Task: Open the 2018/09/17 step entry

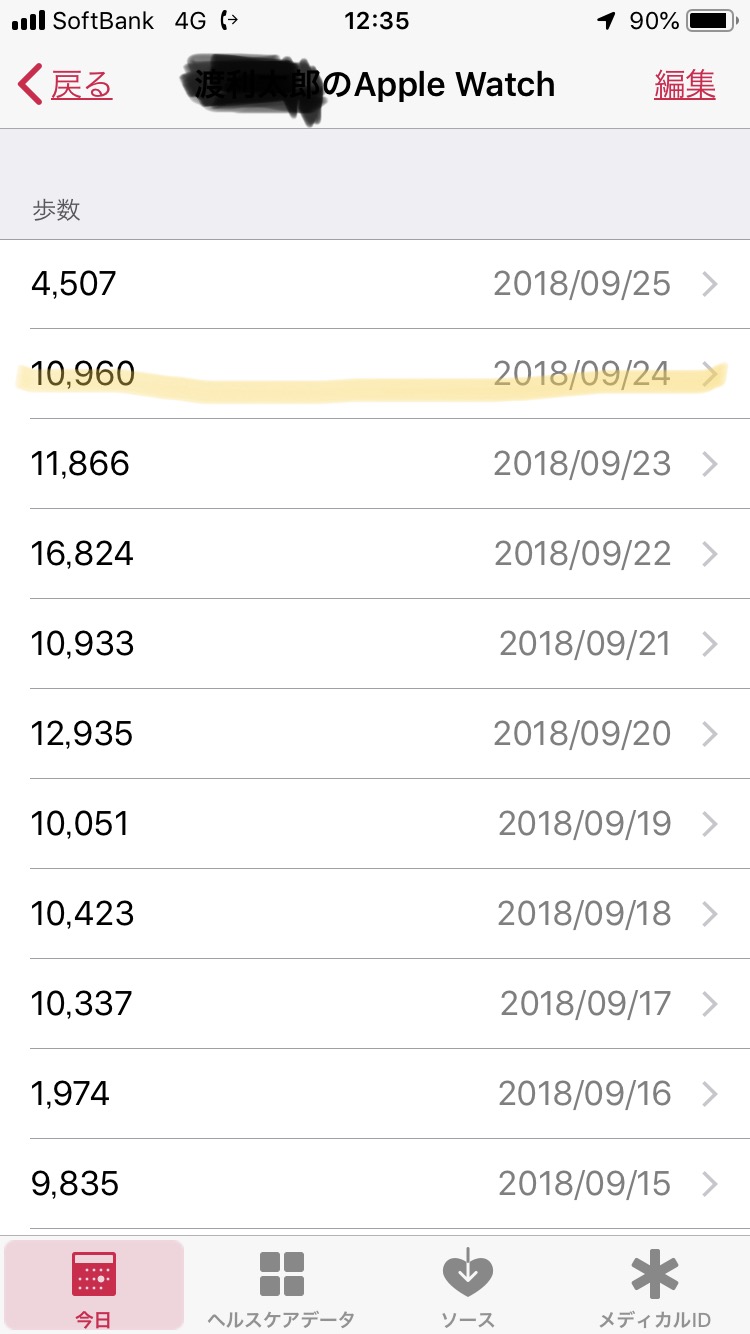Action: pyautogui.click(x=375, y=1004)
